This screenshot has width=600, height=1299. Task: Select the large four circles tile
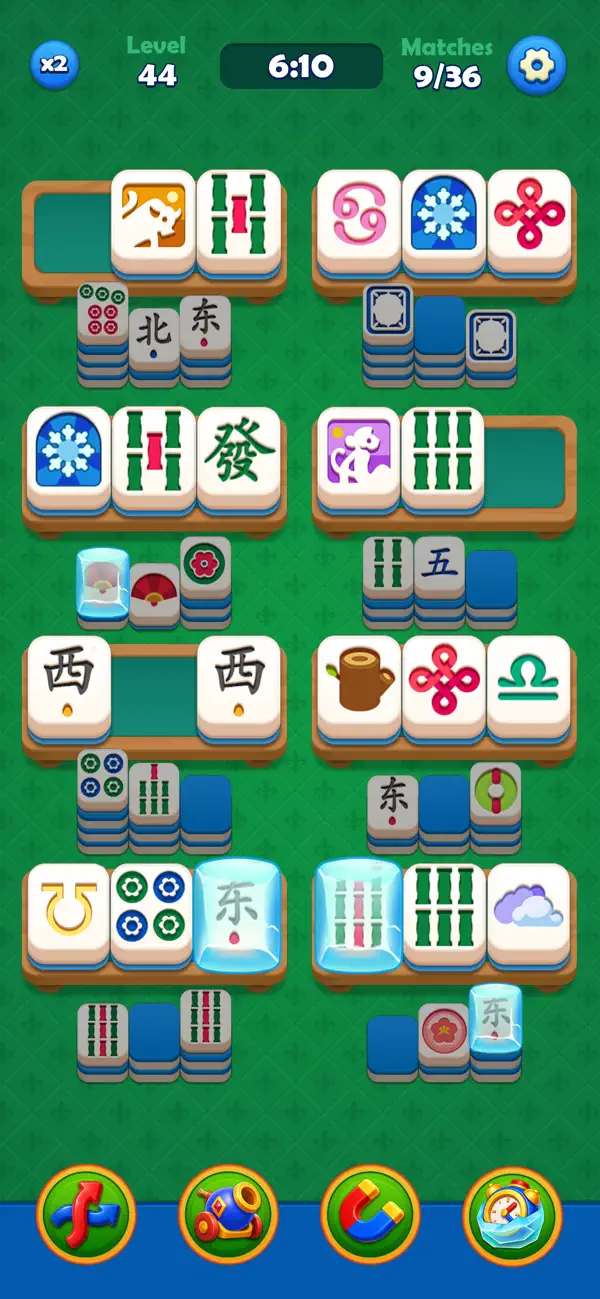[x=153, y=912]
